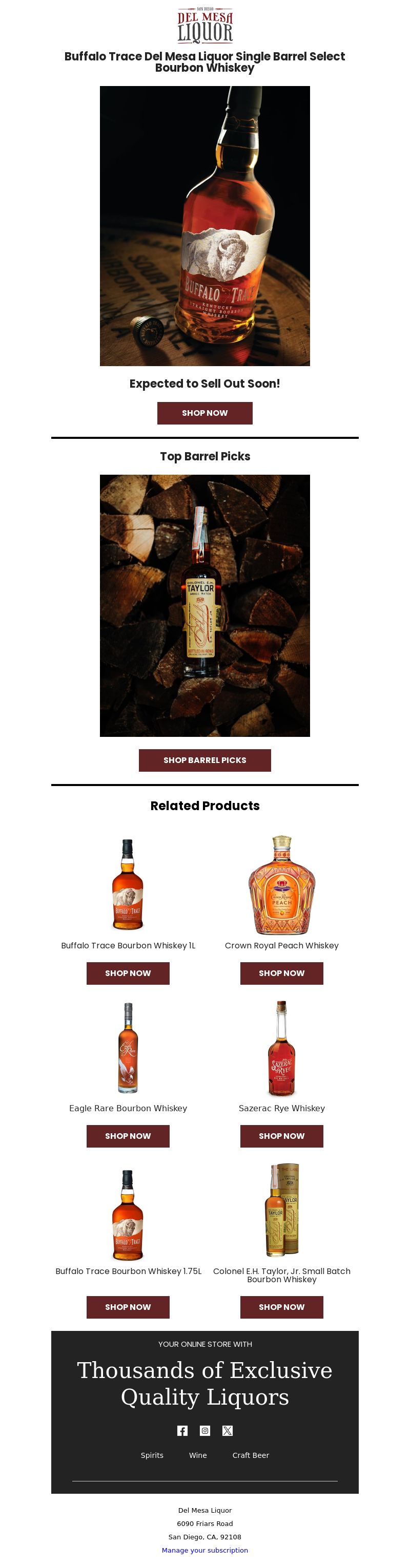View the Crown Royal Peach Whiskey product image

point(281,884)
